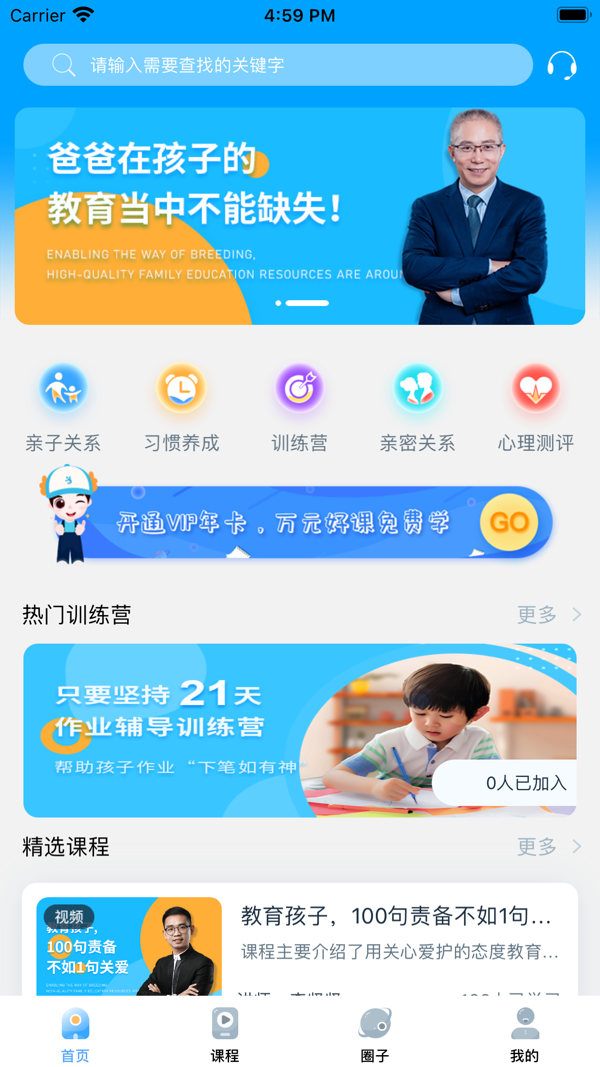
Task: Switch to the 圈子 tab
Action: (375, 1034)
